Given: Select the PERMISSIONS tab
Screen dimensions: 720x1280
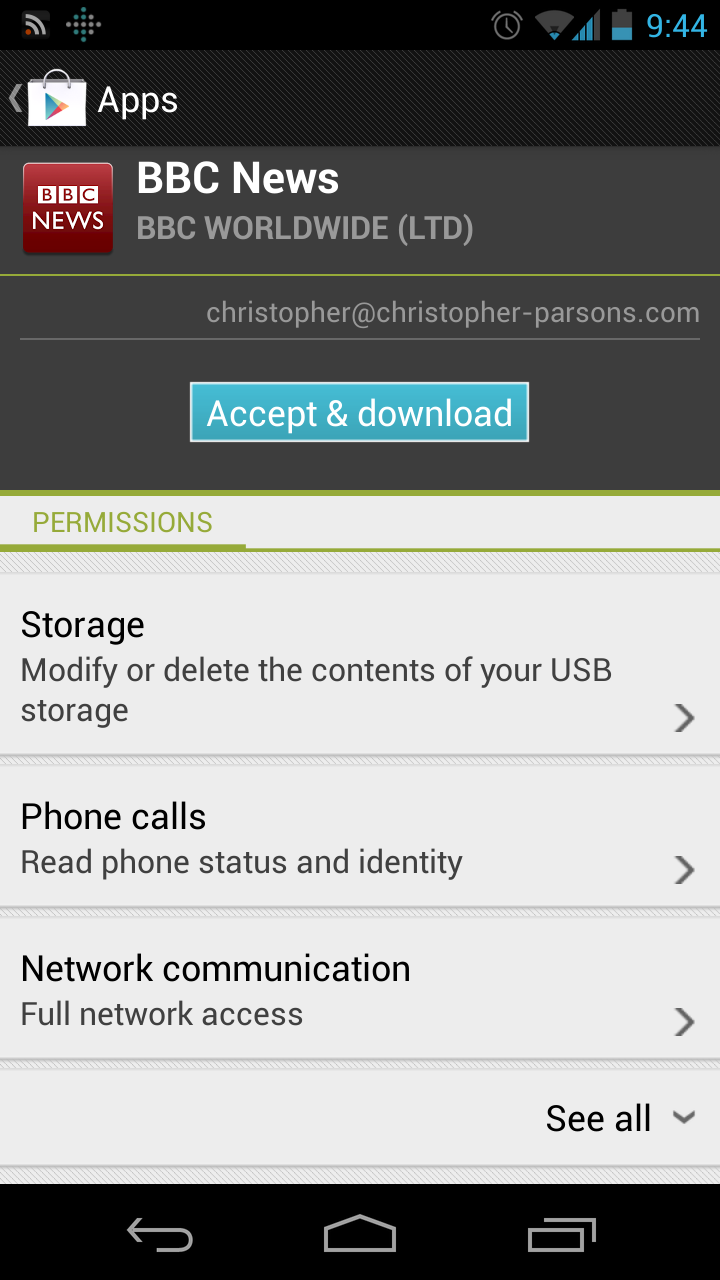Looking at the screenshot, I should pyautogui.click(x=123, y=522).
